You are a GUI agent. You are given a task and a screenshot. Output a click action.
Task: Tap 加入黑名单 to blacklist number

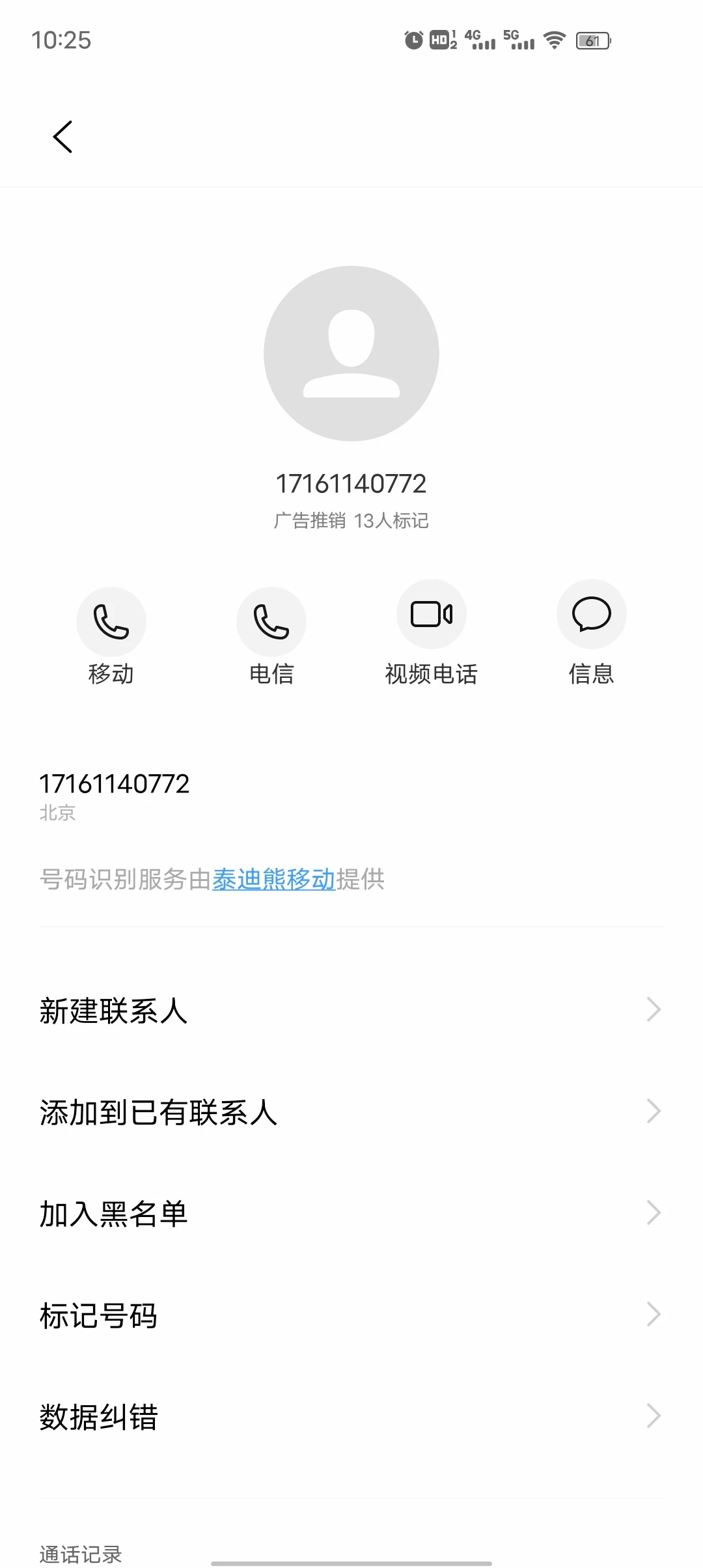[114, 1212]
